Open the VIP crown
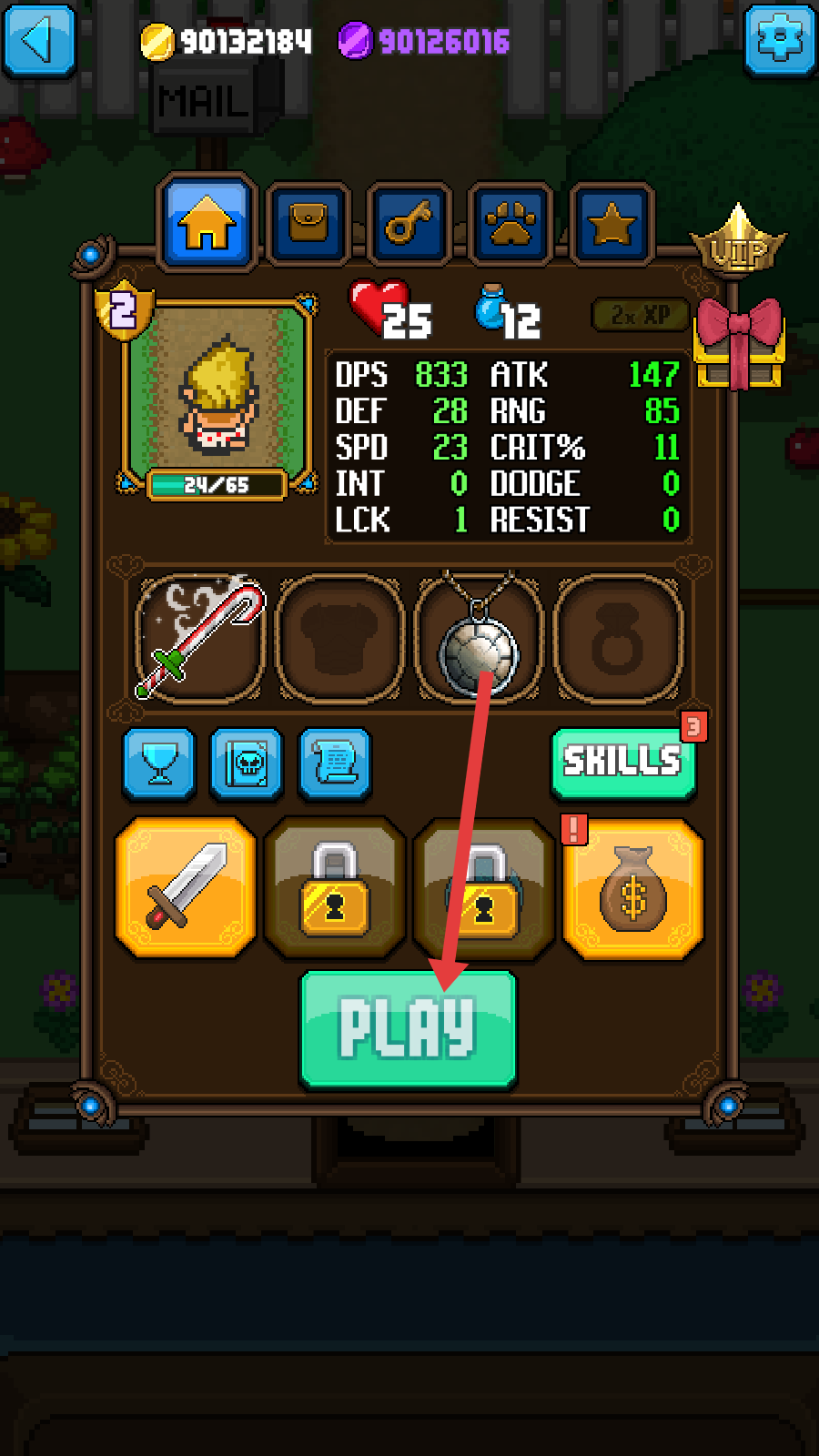This screenshot has height=1456, width=819. coord(738,240)
